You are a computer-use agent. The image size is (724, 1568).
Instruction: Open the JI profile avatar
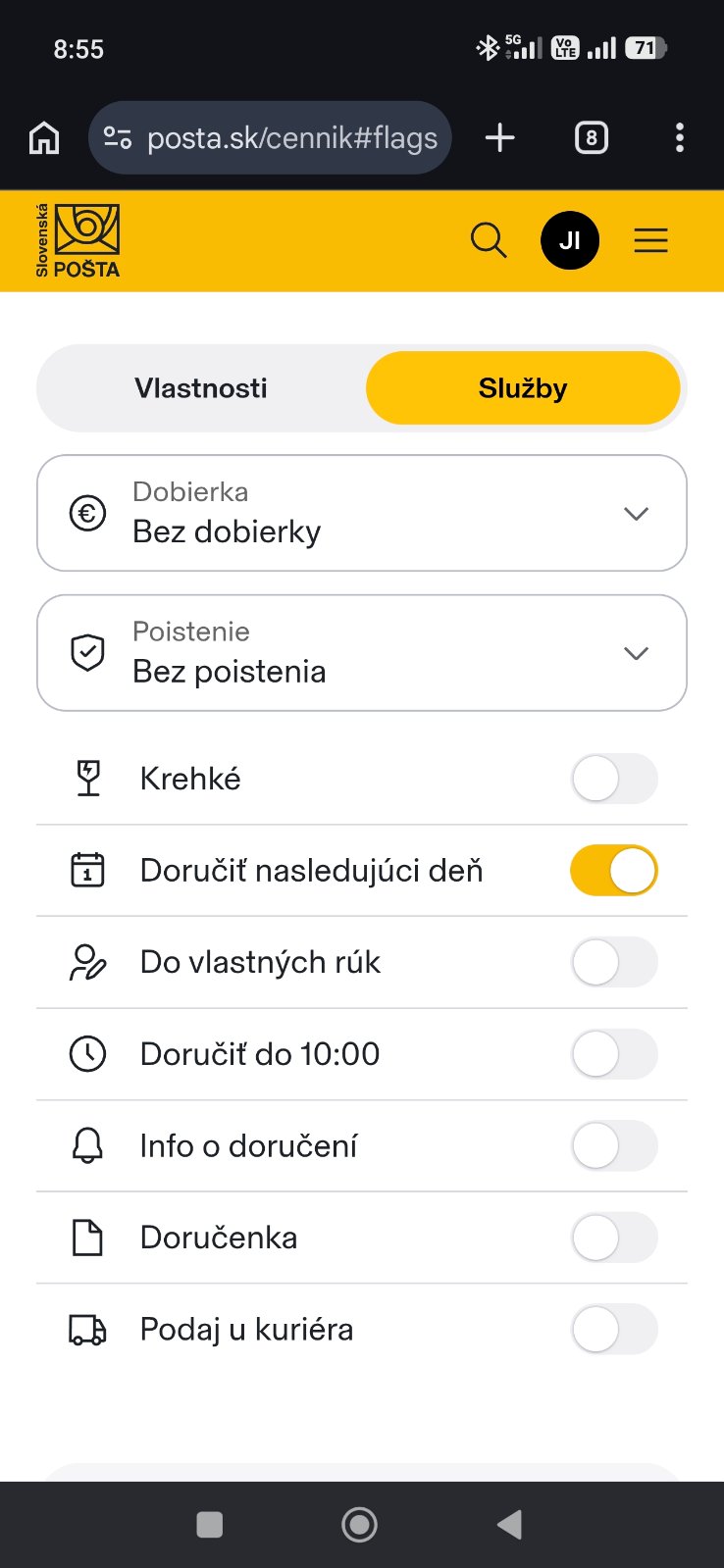pyautogui.click(x=570, y=240)
